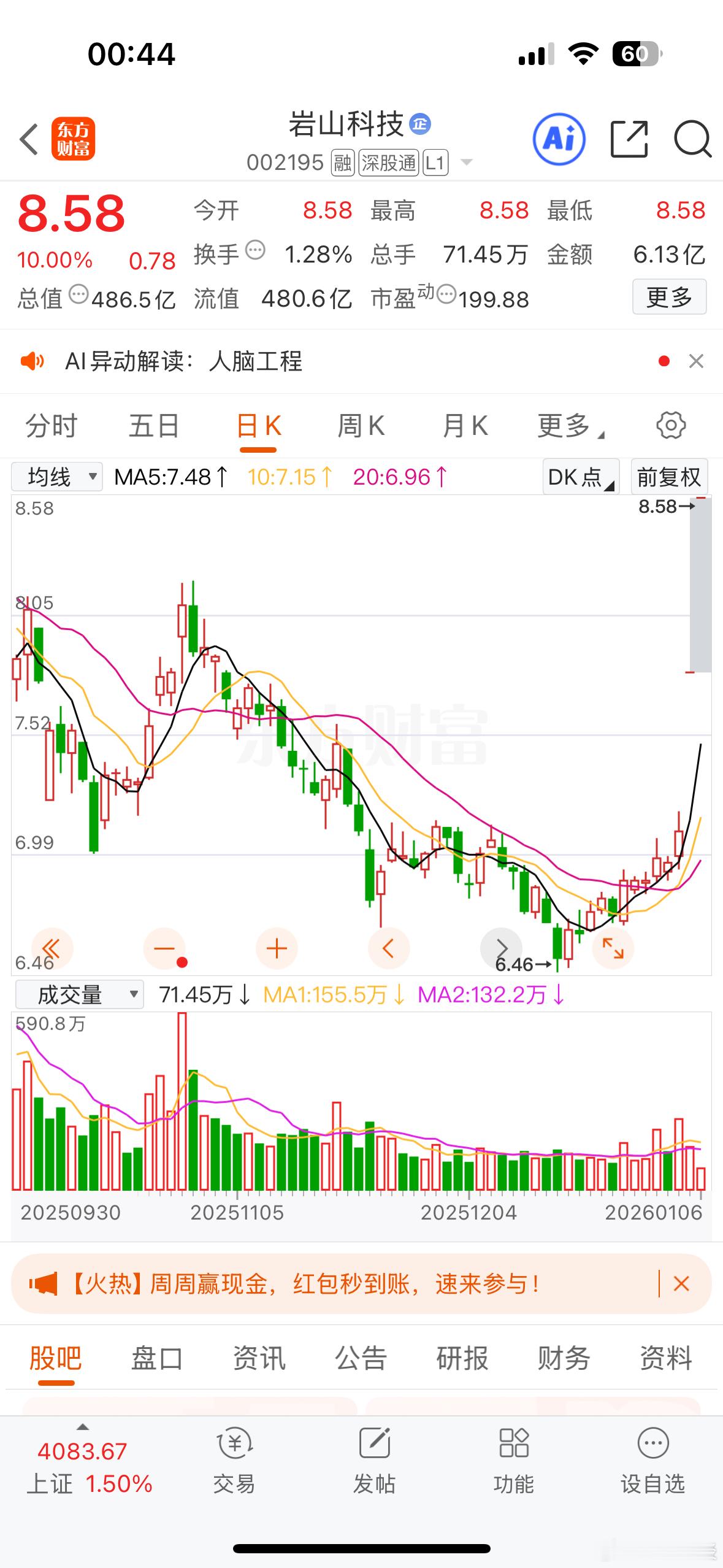Toggle DK点 indicator display

(579, 477)
